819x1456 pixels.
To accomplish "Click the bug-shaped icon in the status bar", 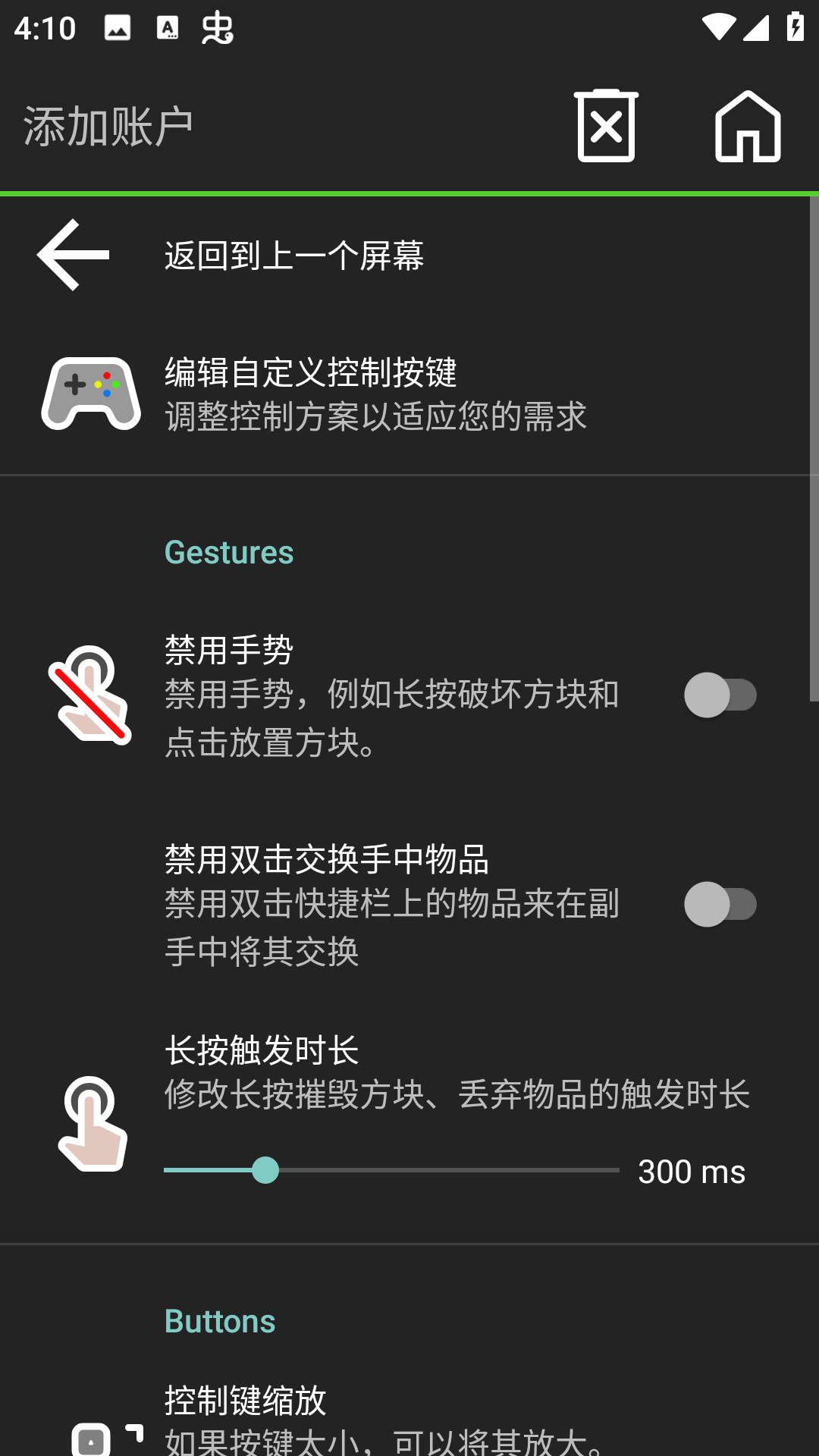I will [x=218, y=28].
